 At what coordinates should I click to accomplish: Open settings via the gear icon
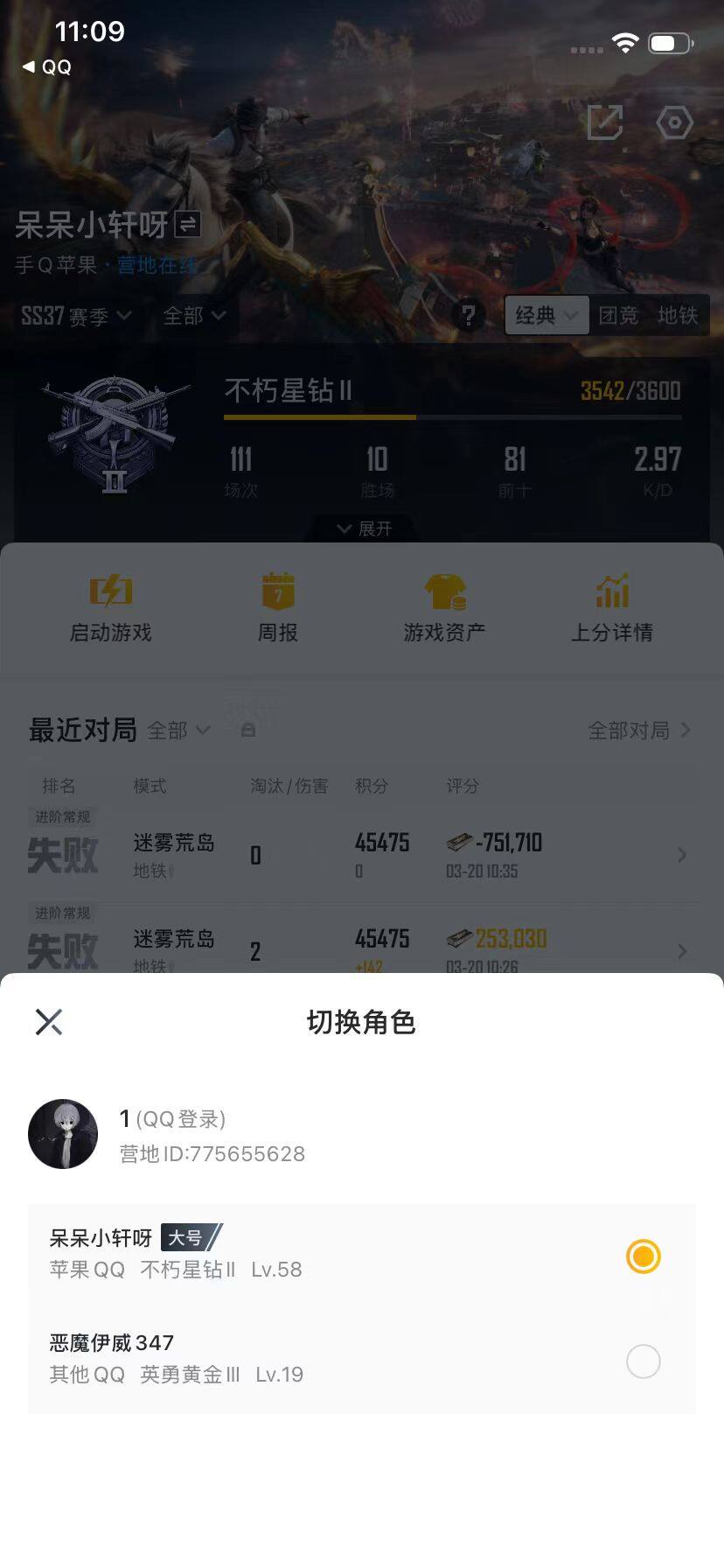[674, 122]
